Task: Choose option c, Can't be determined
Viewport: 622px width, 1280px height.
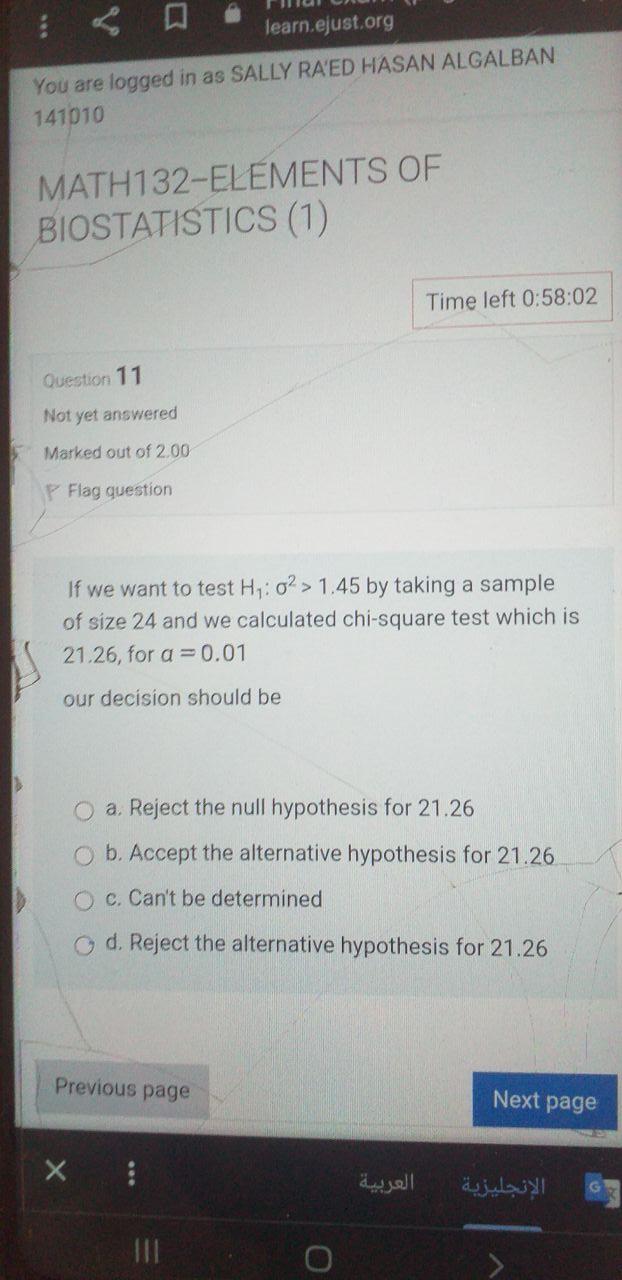Action: pyautogui.click(x=86, y=900)
